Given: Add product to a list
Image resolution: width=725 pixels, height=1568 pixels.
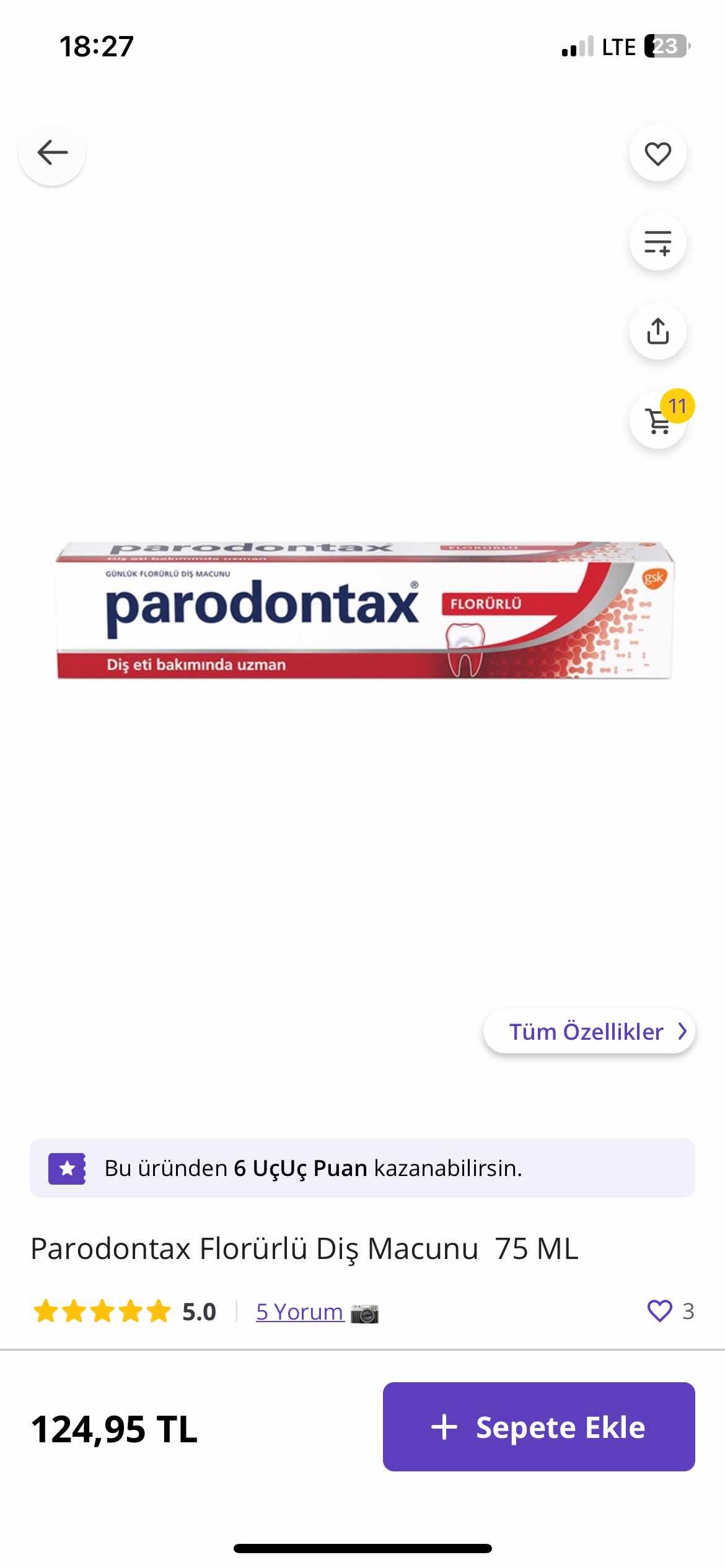Looking at the screenshot, I should 657,242.
